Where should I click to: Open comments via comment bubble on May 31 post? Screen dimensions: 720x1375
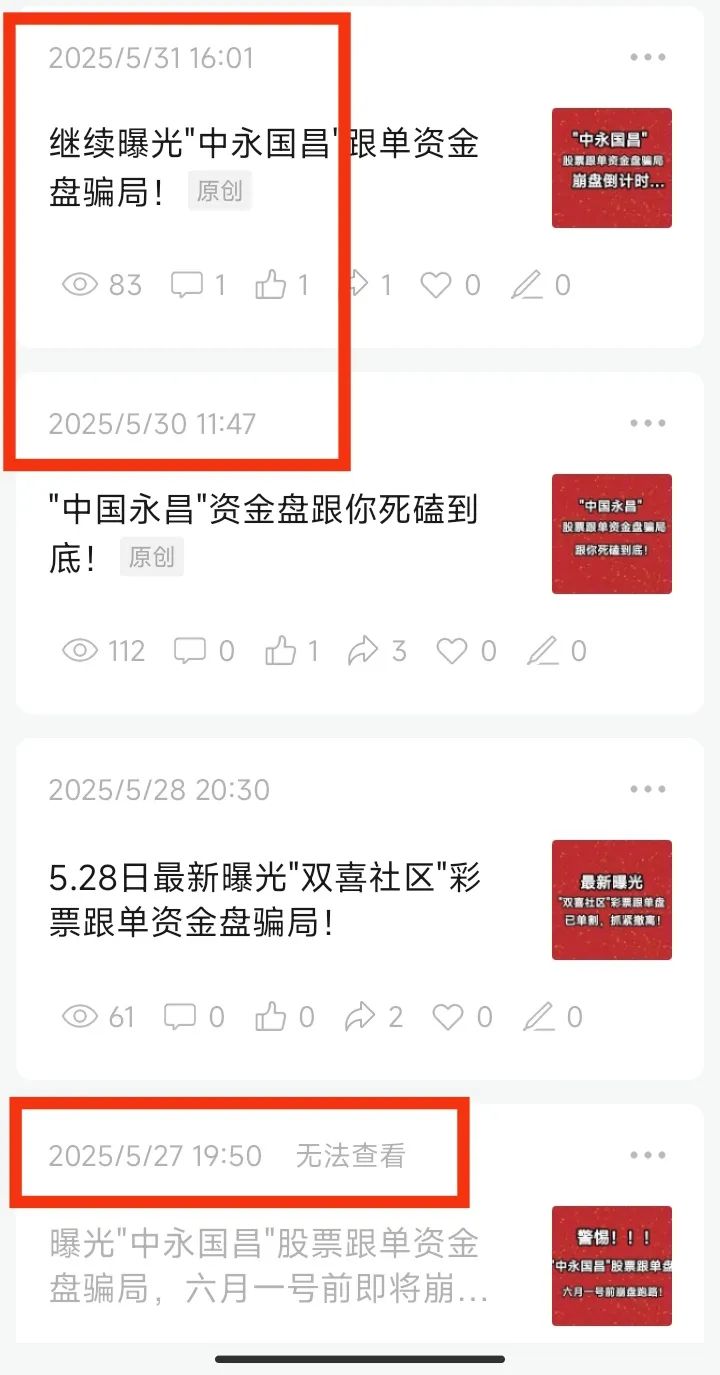point(185,284)
